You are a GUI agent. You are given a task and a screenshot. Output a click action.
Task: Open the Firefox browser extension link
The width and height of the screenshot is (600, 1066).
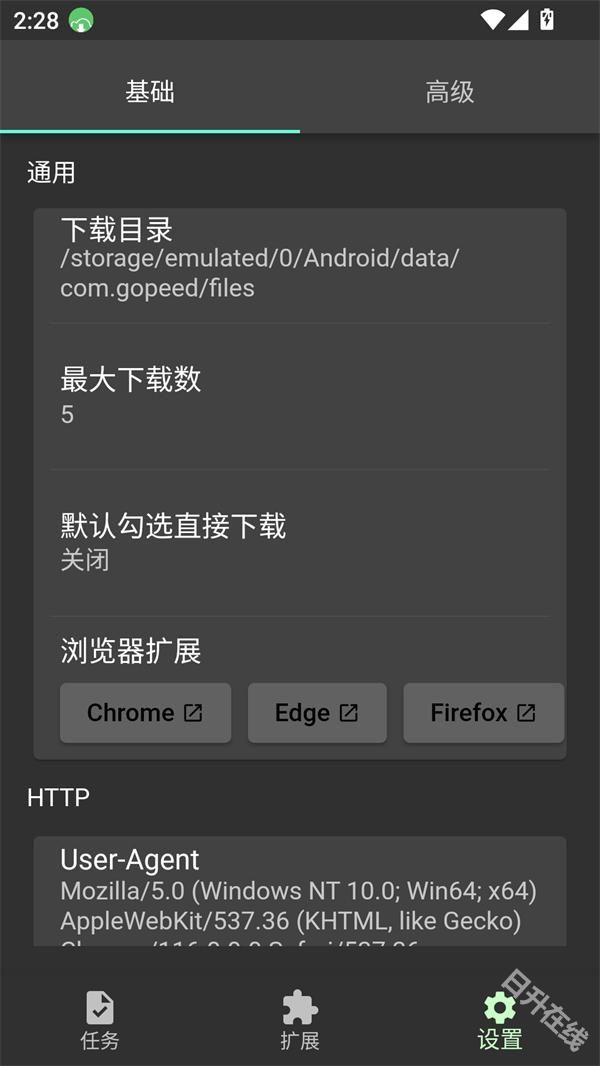483,713
